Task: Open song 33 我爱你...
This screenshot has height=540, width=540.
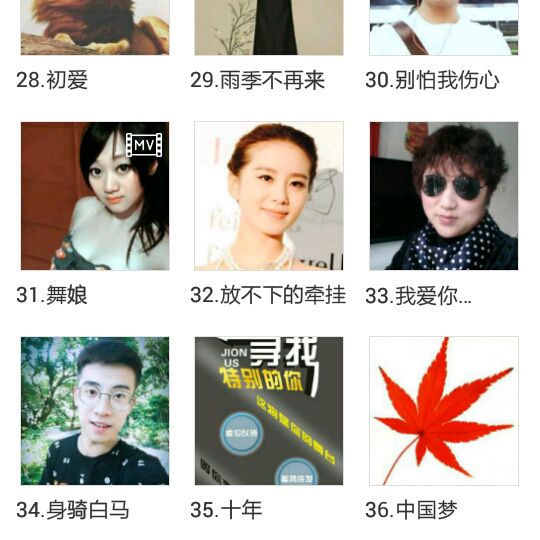Action: click(x=444, y=196)
